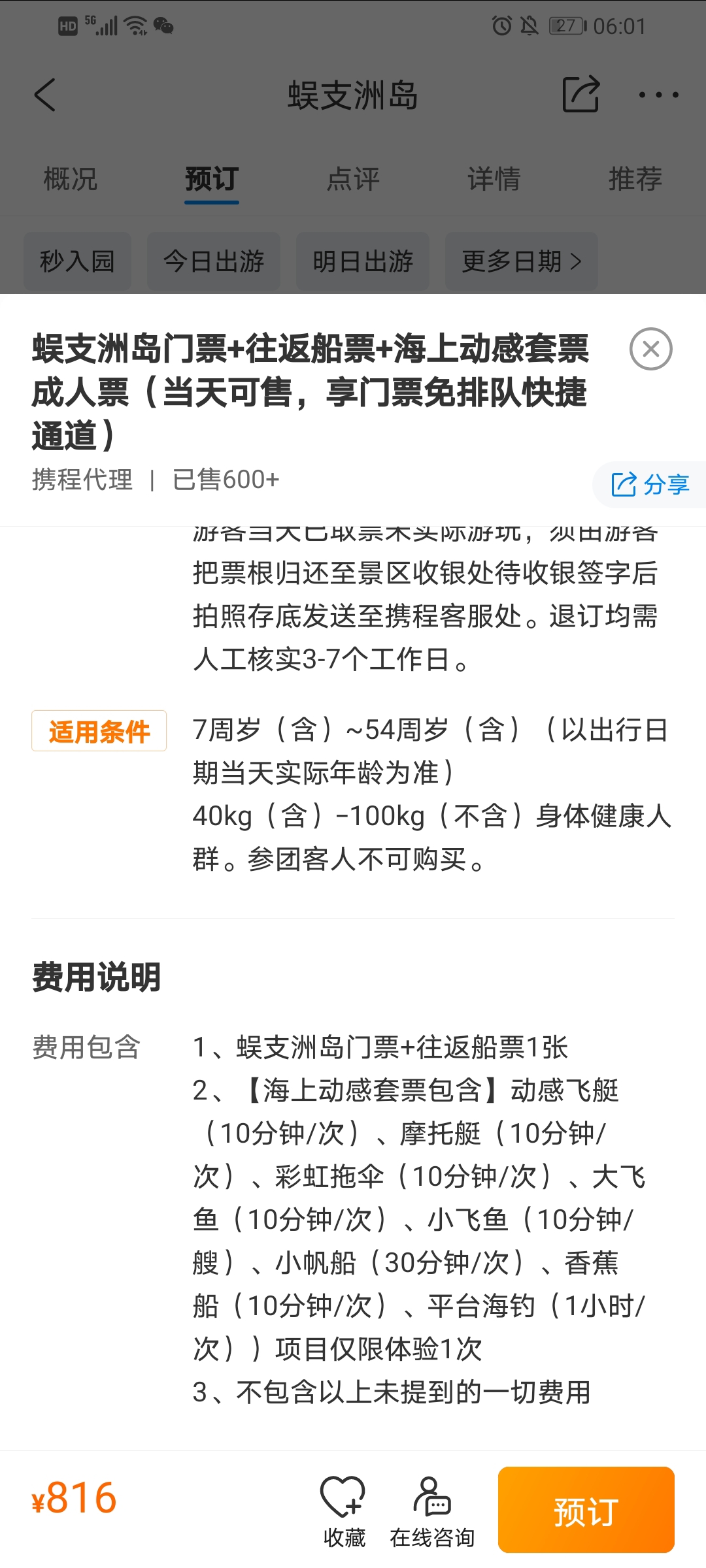Choose 今日出游 date chip
The width and height of the screenshot is (706, 1568).
(x=214, y=261)
